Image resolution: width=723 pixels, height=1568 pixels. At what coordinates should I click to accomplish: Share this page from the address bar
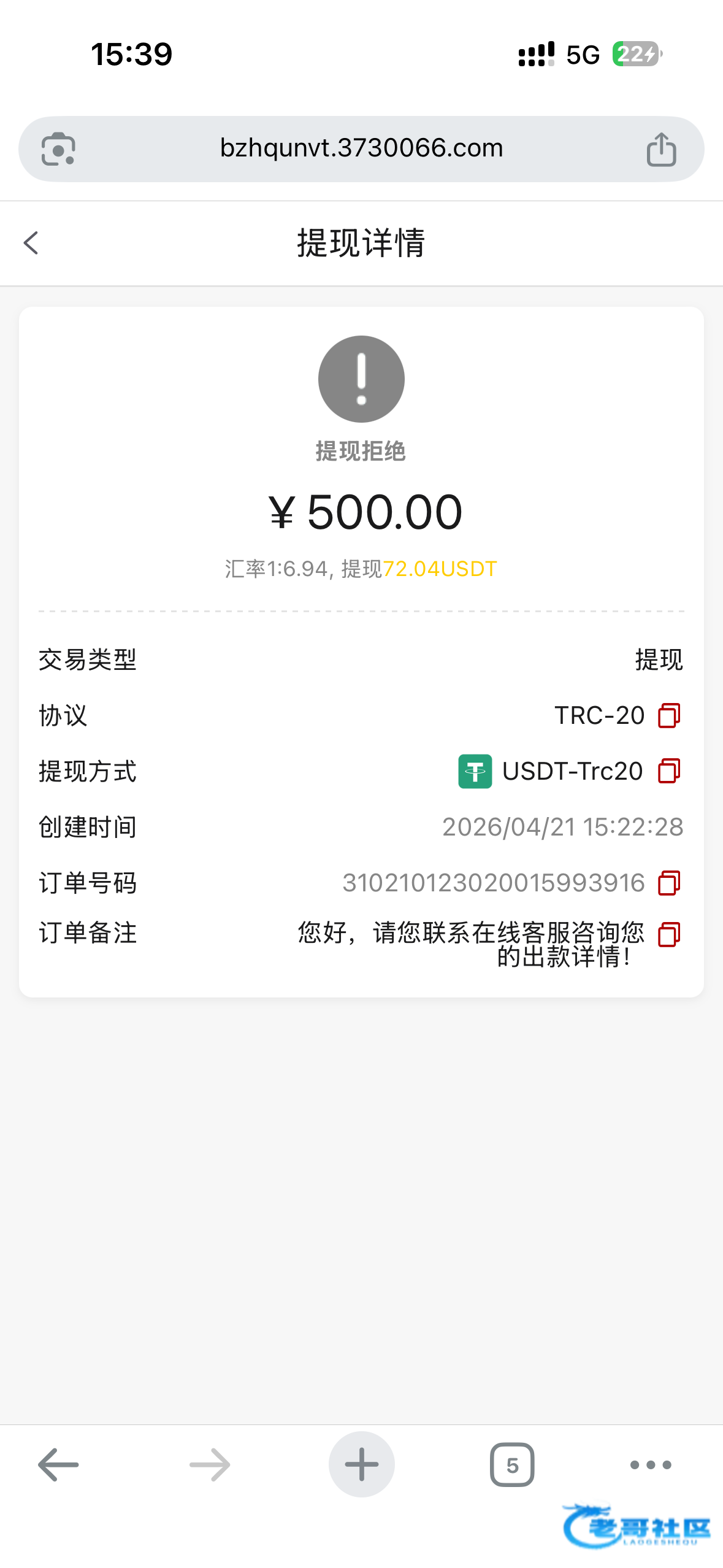[x=661, y=150]
